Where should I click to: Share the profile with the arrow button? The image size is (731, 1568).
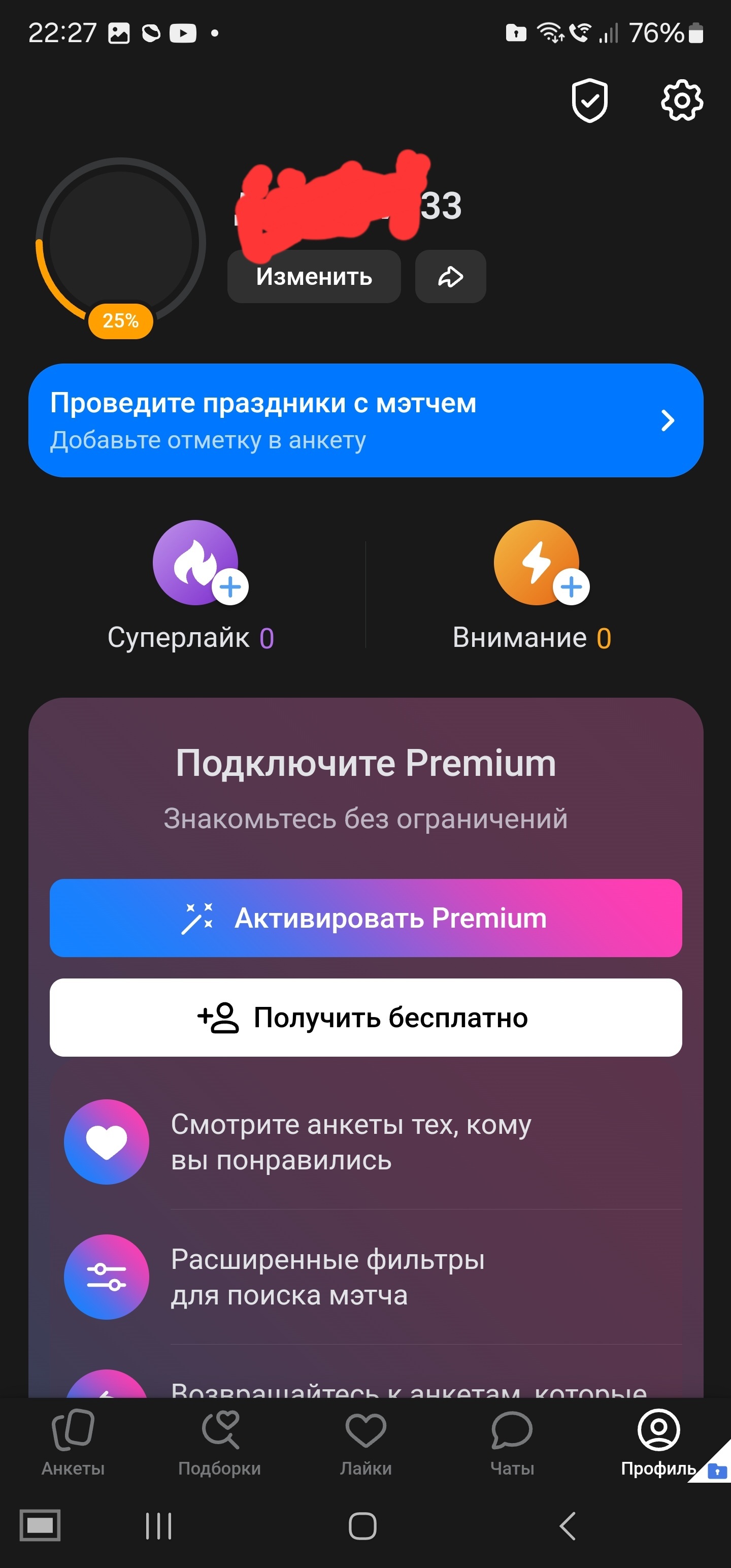click(450, 277)
